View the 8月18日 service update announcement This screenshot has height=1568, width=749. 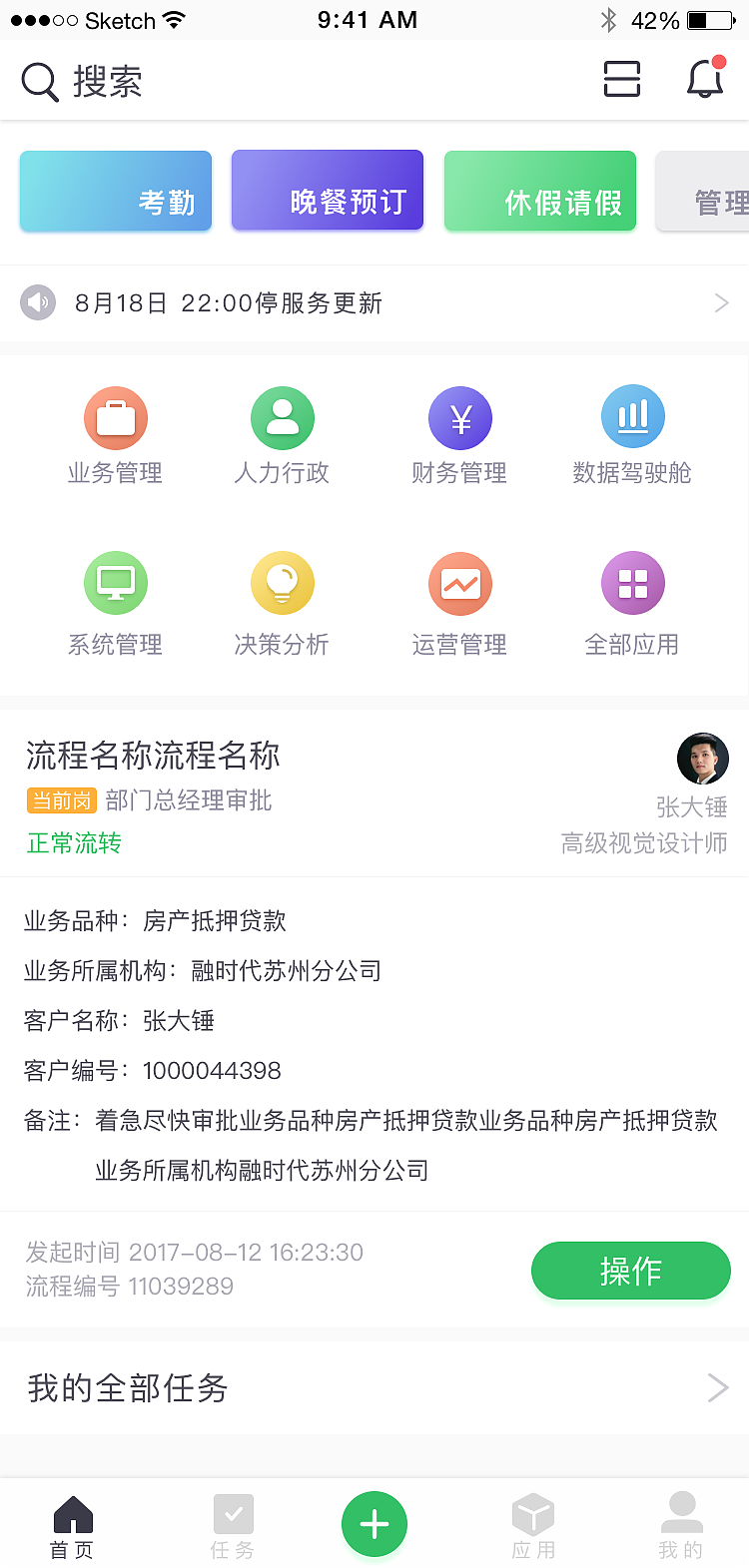374,303
